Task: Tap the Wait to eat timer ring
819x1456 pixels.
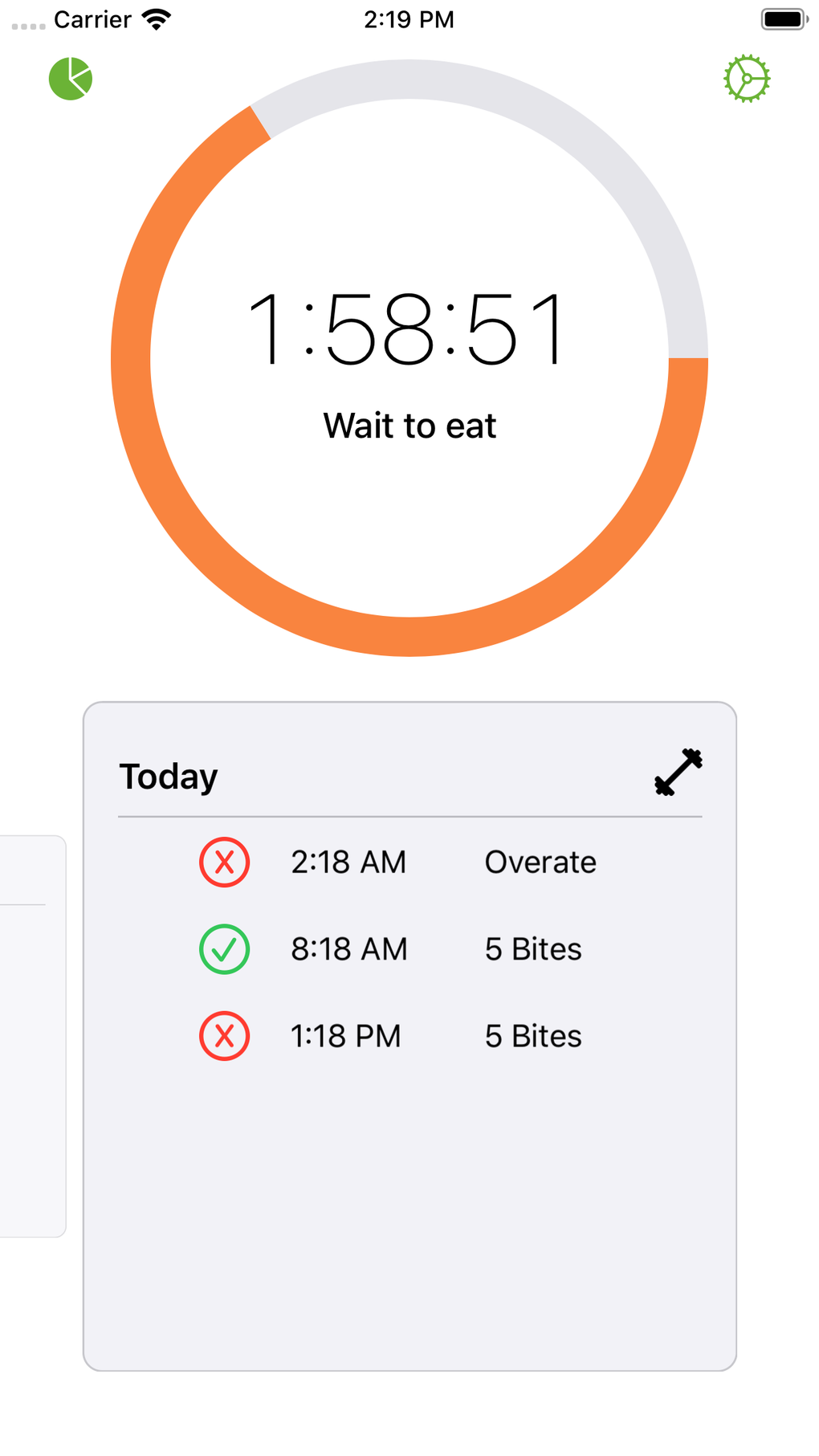Action: [409, 358]
